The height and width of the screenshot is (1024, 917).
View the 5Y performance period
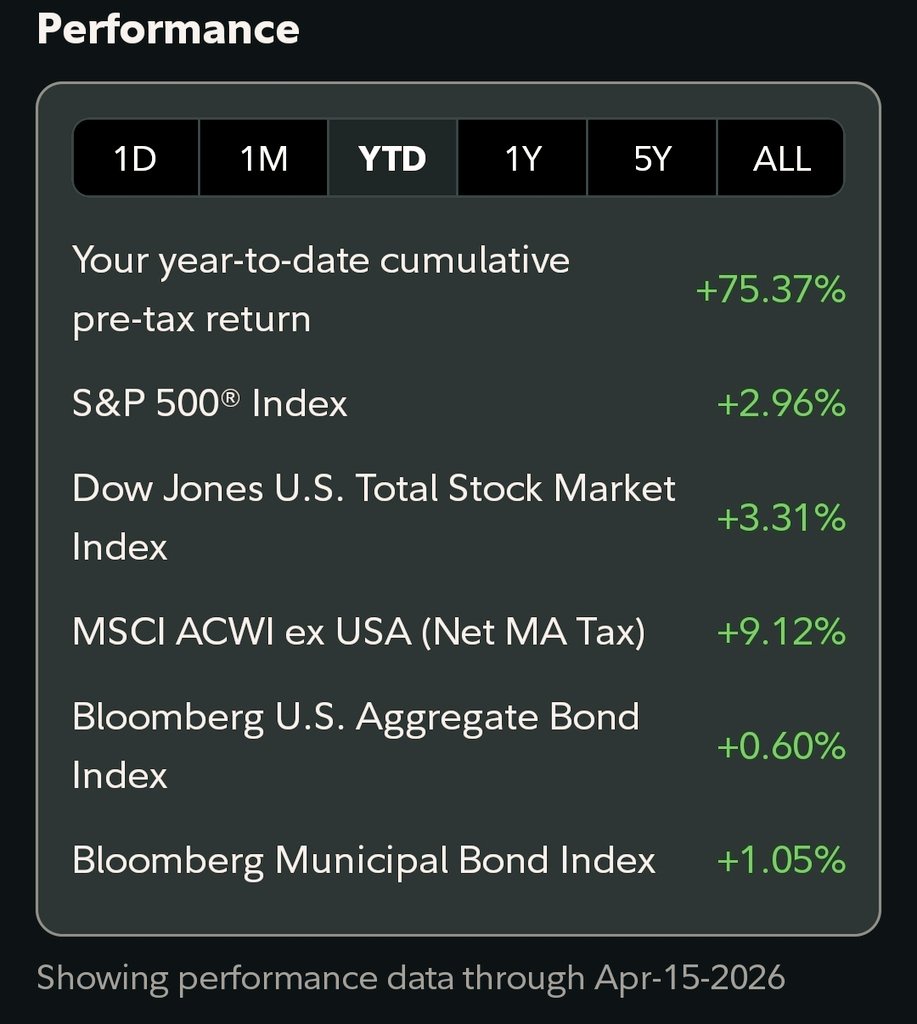coord(651,158)
